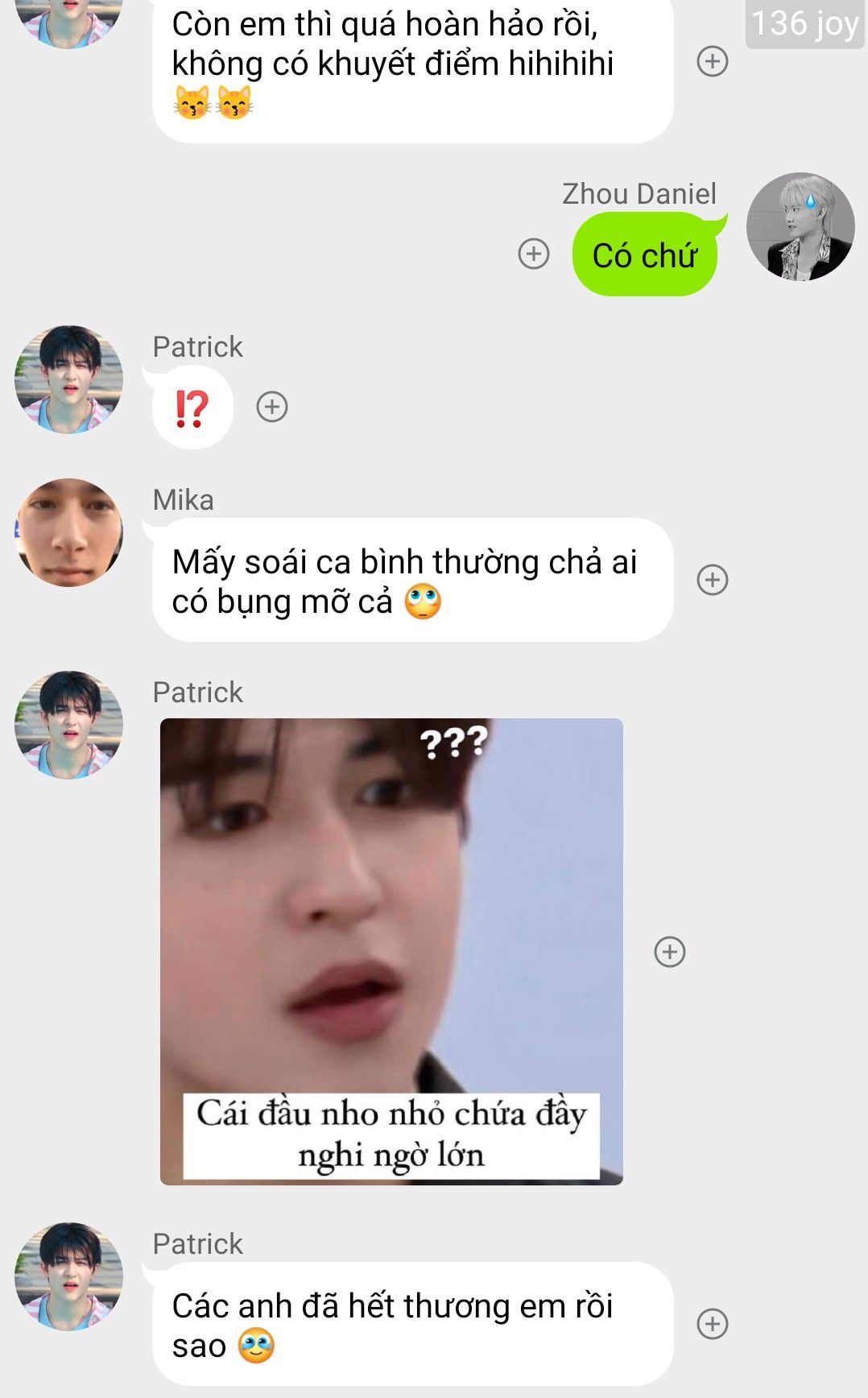Tap plus icon beside "Các anh đã hết thương" message
Screen dimensions: 868x1398
(712, 1324)
